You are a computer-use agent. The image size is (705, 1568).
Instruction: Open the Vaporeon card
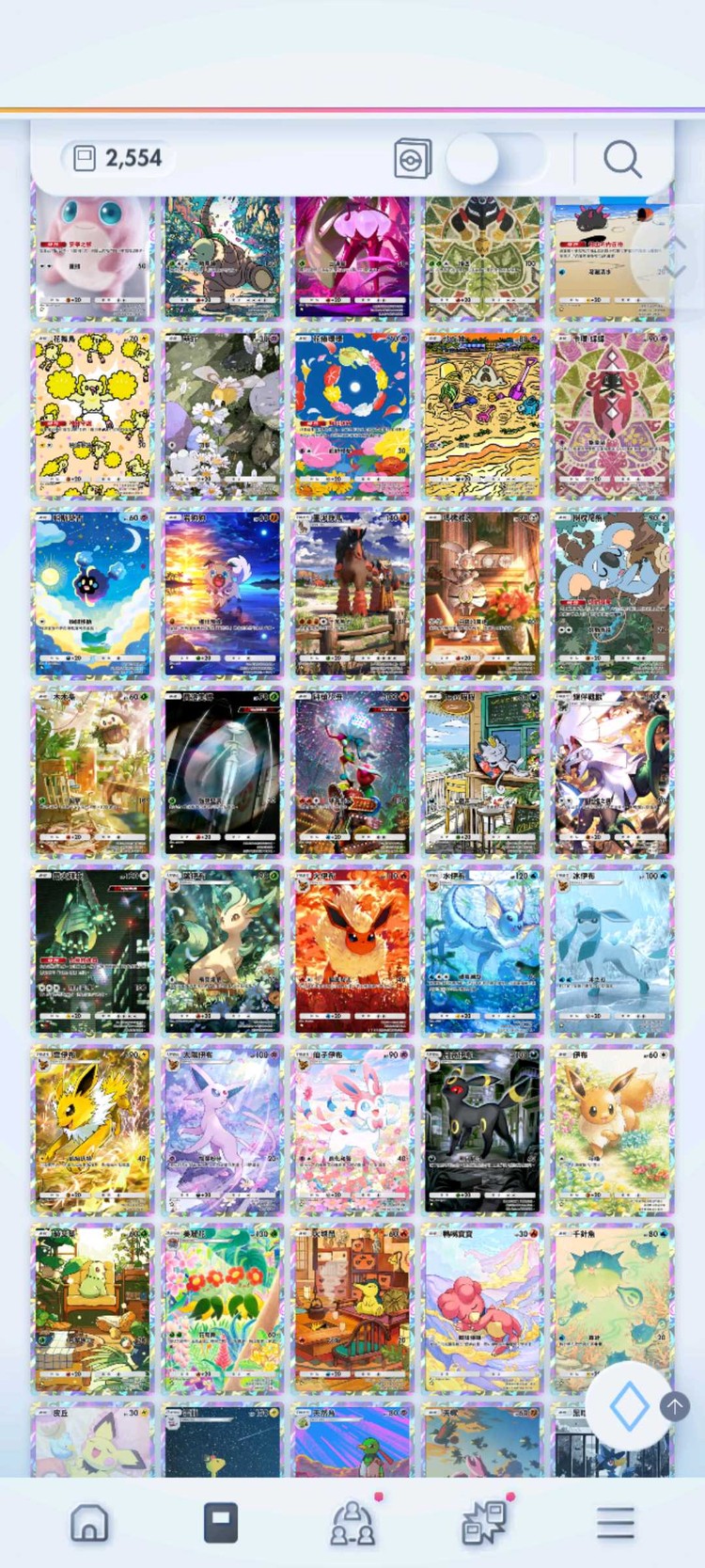482,950
